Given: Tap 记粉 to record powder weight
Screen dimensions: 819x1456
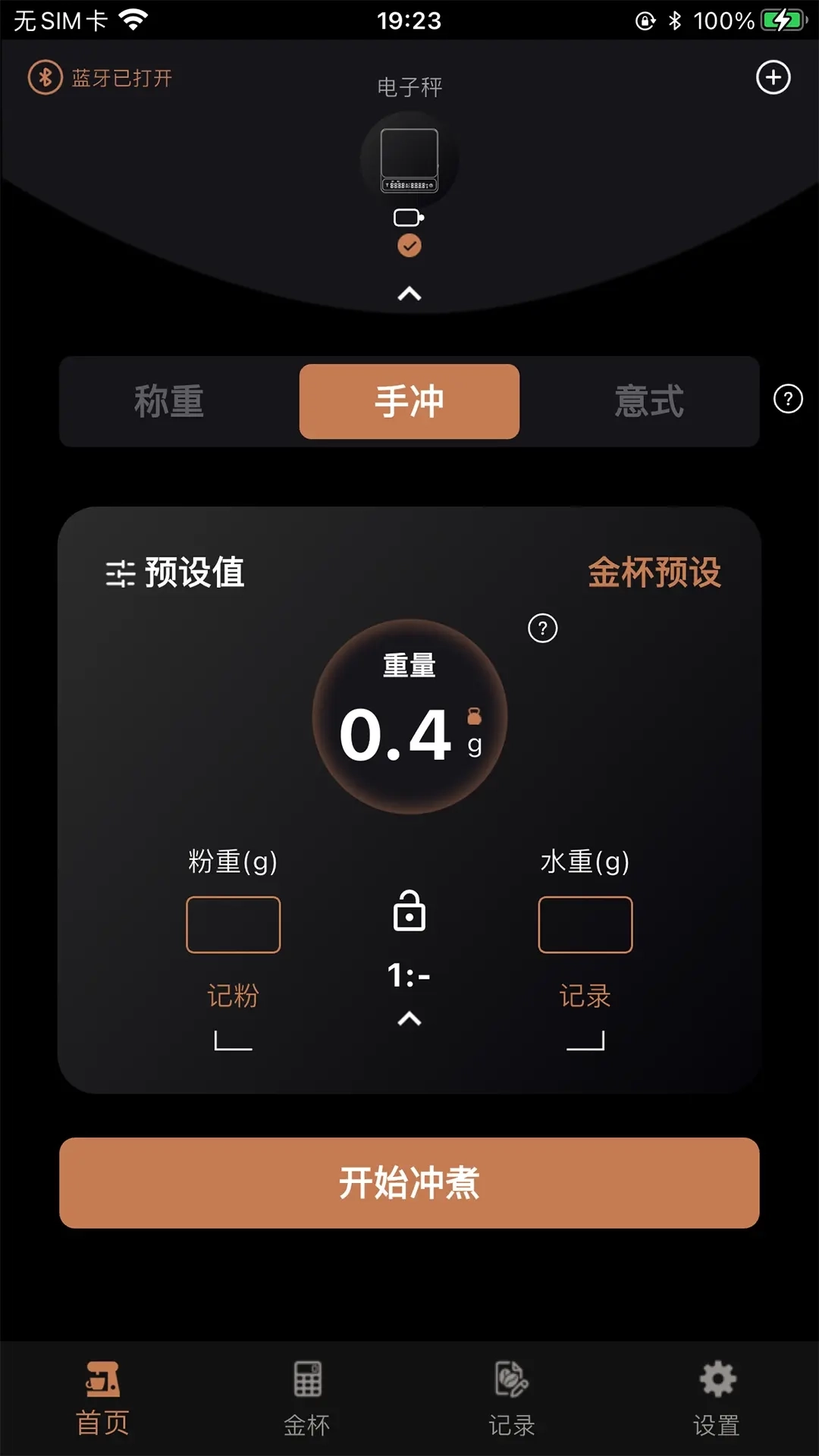Looking at the screenshot, I should (x=233, y=995).
